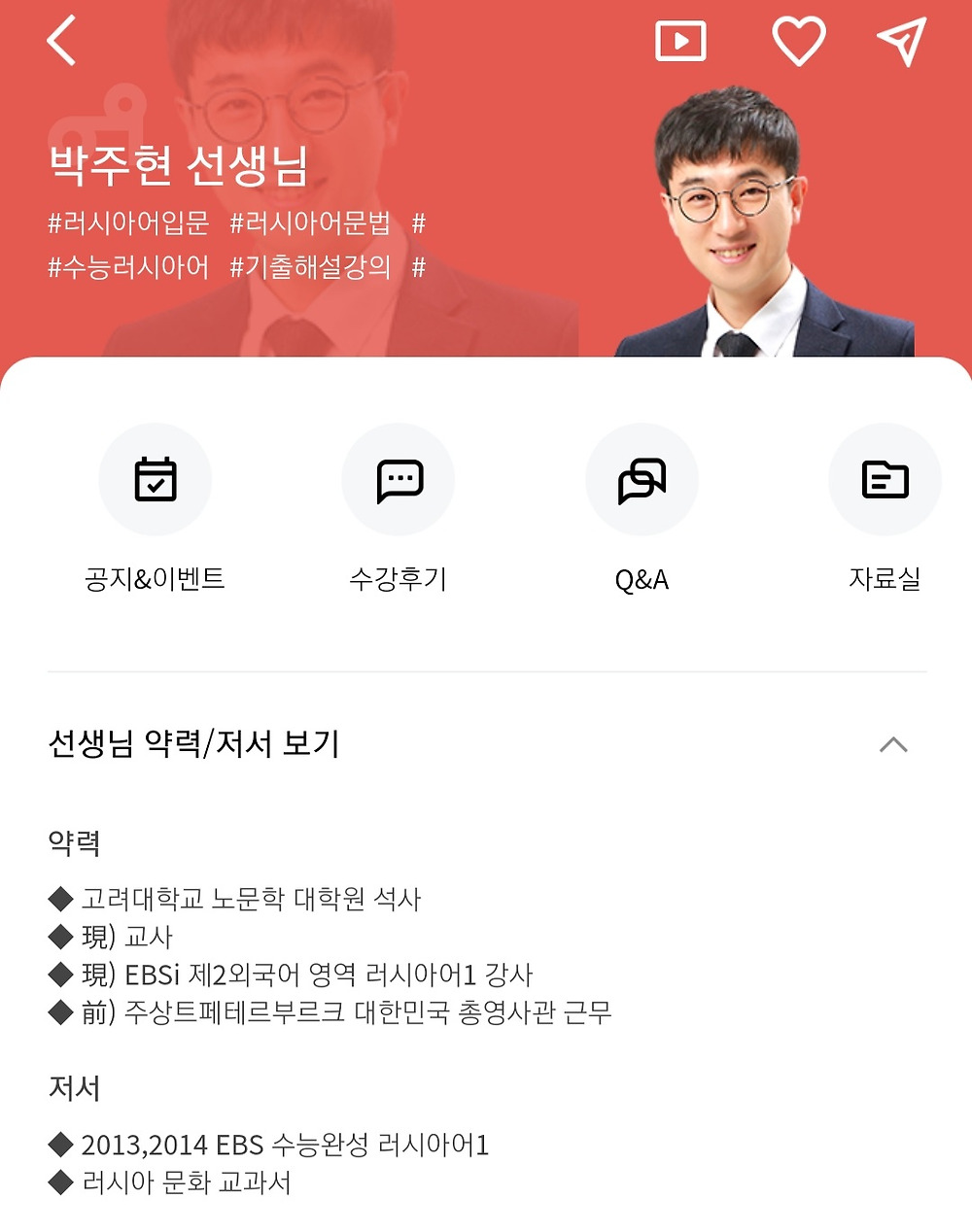972x1232 pixels.
Task: Open the teacher's video play icon
Action: coord(680,42)
